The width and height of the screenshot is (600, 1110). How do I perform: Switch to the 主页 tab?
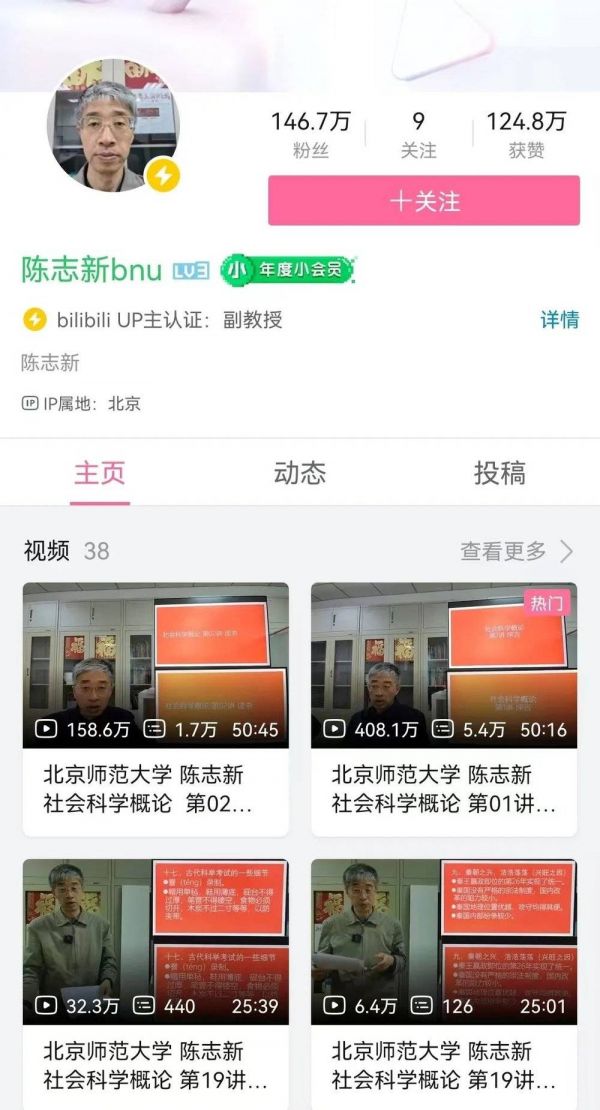[x=100, y=473]
